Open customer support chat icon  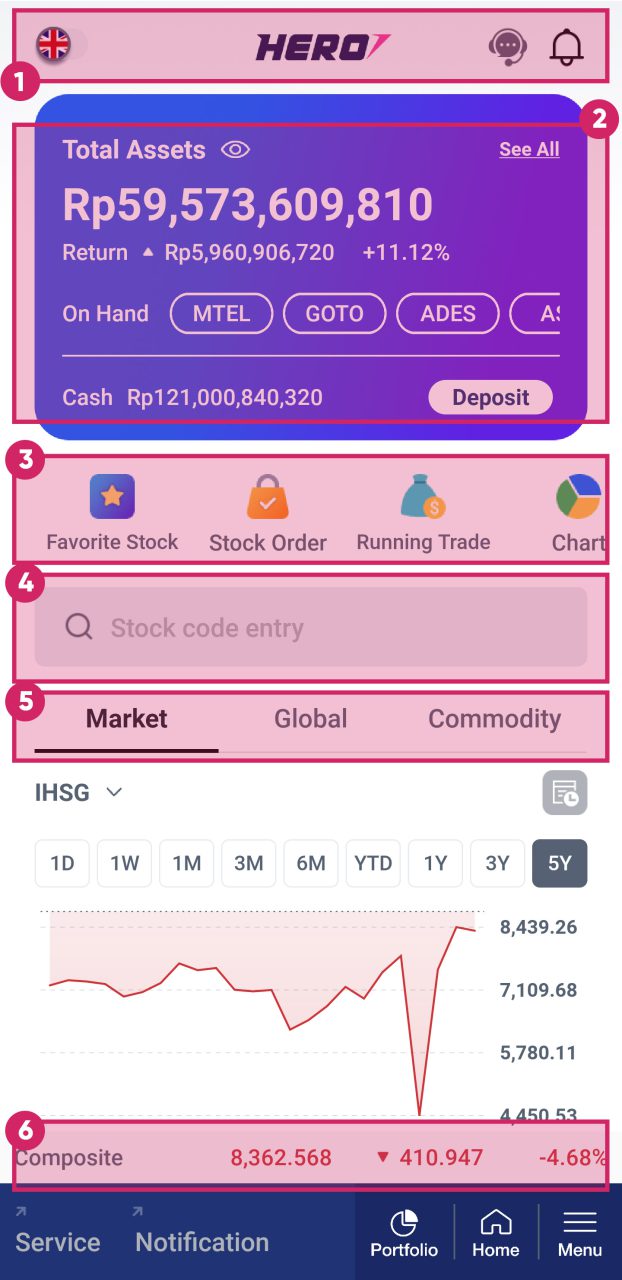[508, 46]
